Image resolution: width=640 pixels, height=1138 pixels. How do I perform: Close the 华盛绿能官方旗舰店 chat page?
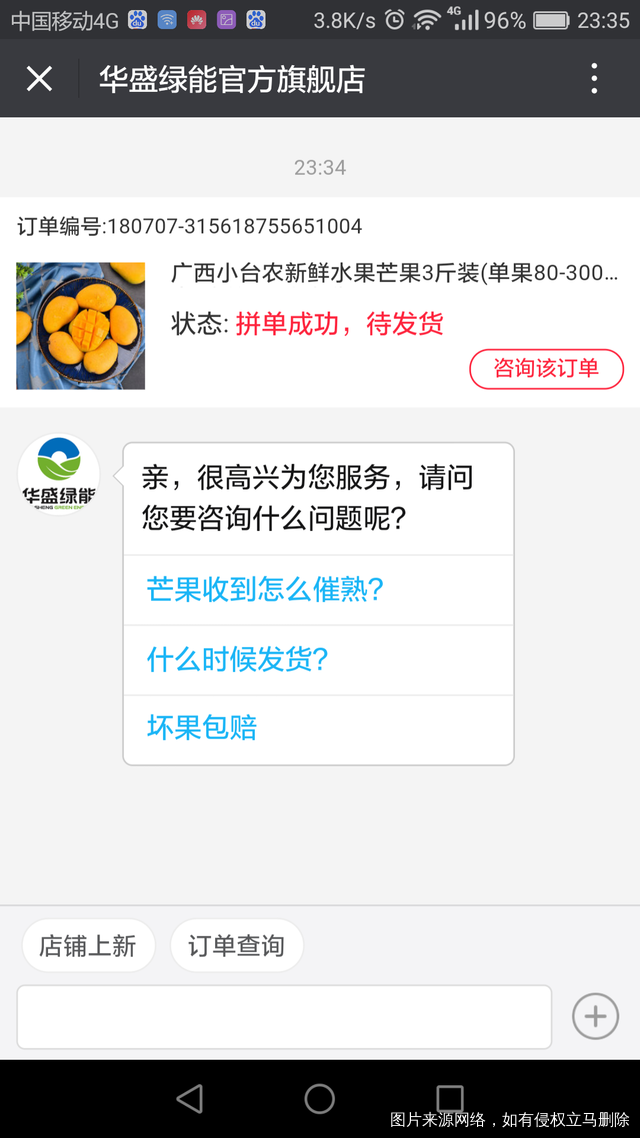click(x=39, y=79)
